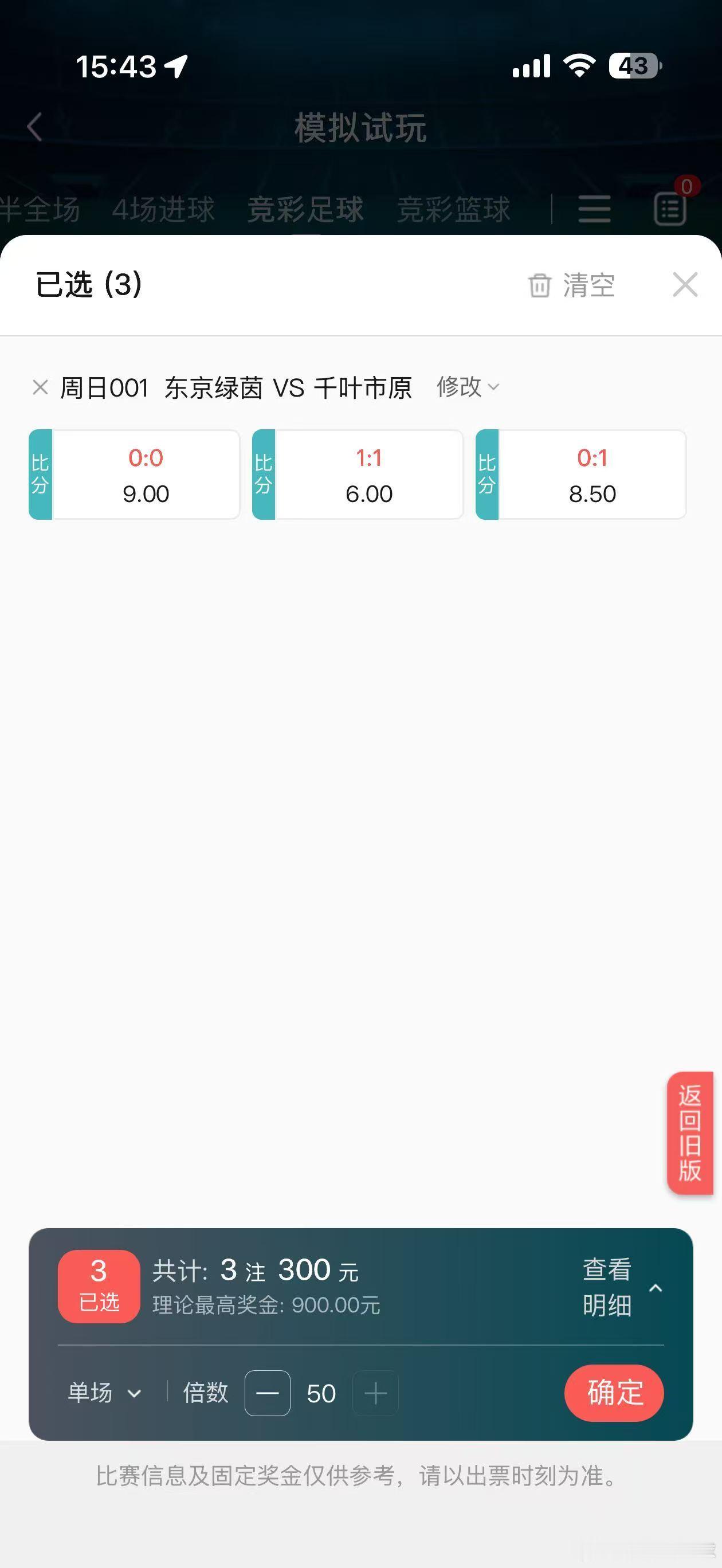Deselect the 0:0 score option
The height and width of the screenshot is (1568, 722).
click(135, 475)
